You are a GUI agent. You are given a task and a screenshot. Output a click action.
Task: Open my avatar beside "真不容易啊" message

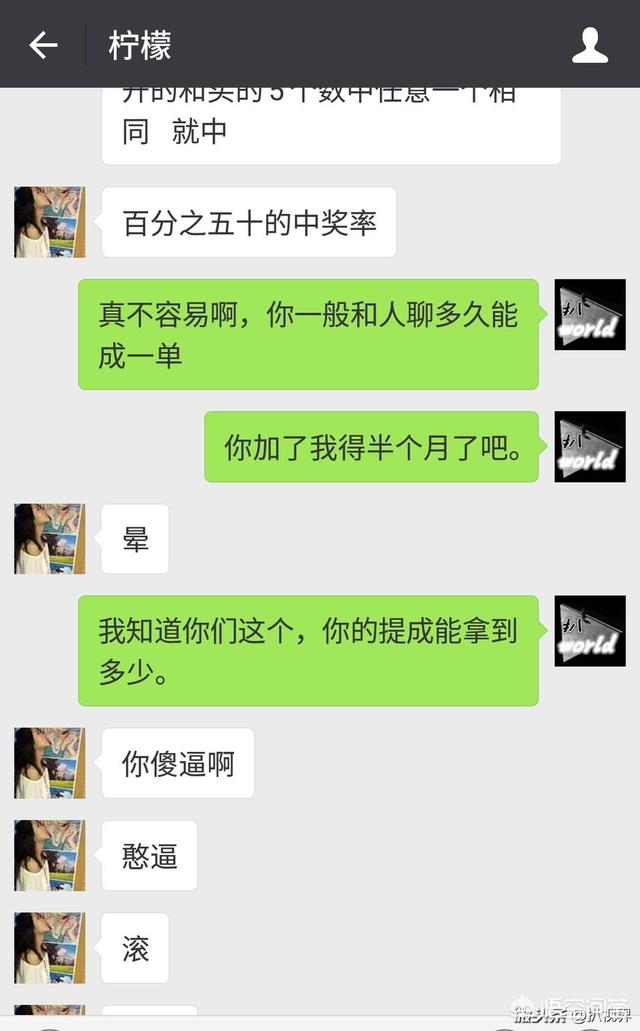(590, 314)
